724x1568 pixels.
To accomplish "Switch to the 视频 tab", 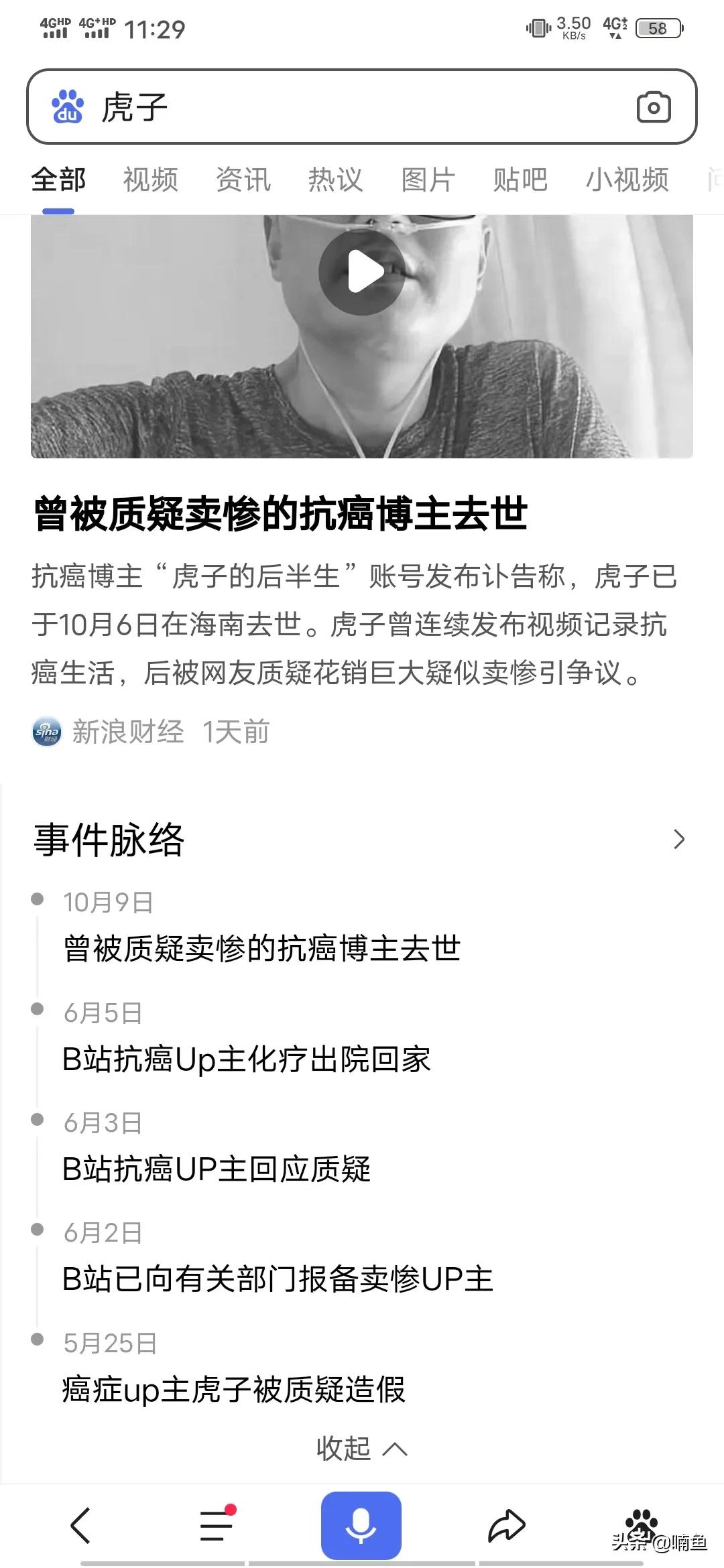I will [151, 180].
